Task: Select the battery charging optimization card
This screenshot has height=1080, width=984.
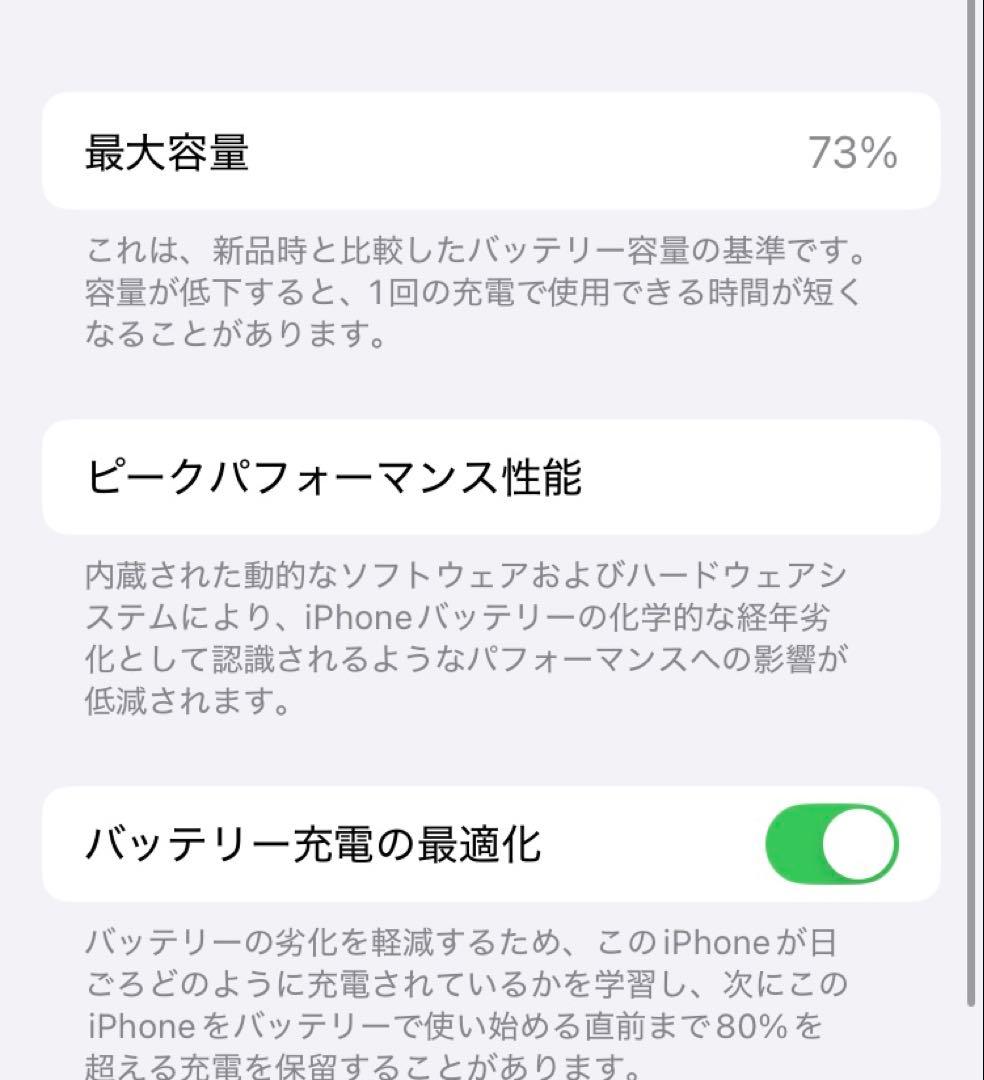Action: pyautogui.click(x=490, y=843)
